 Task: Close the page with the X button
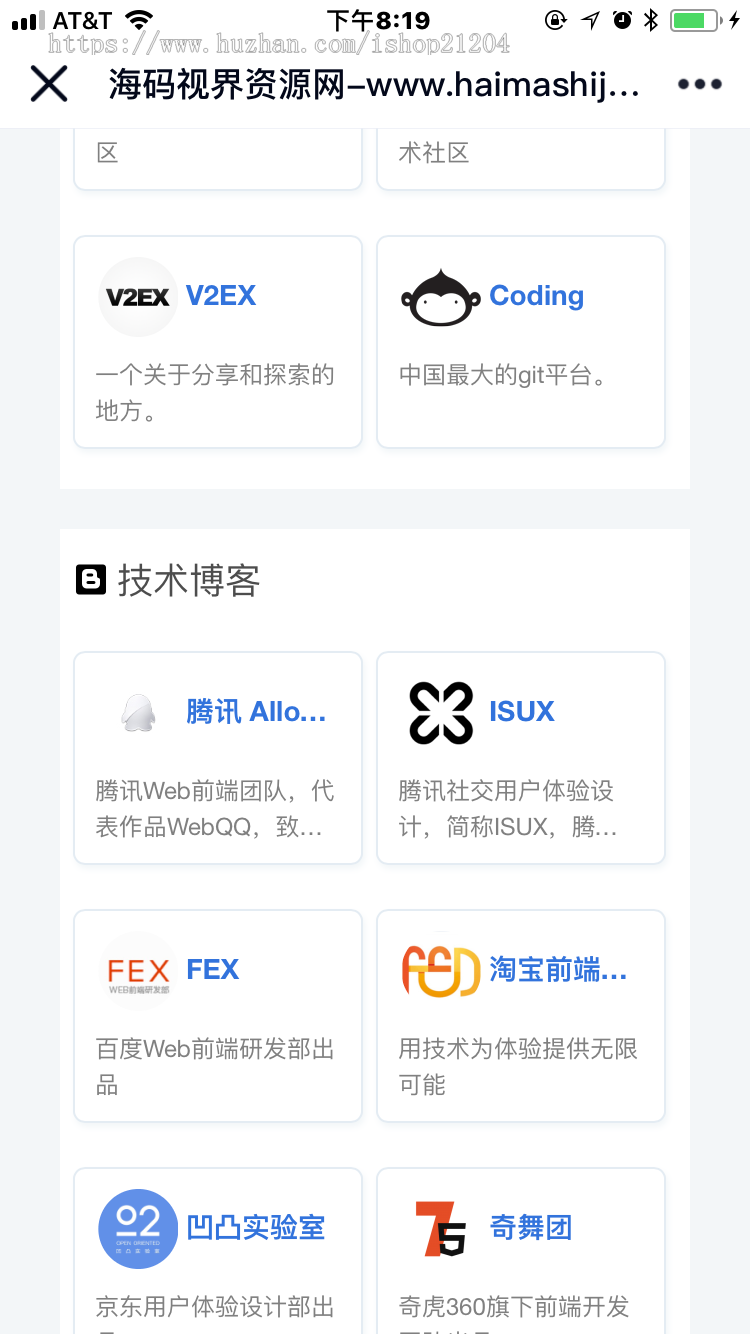(x=48, y=84)
